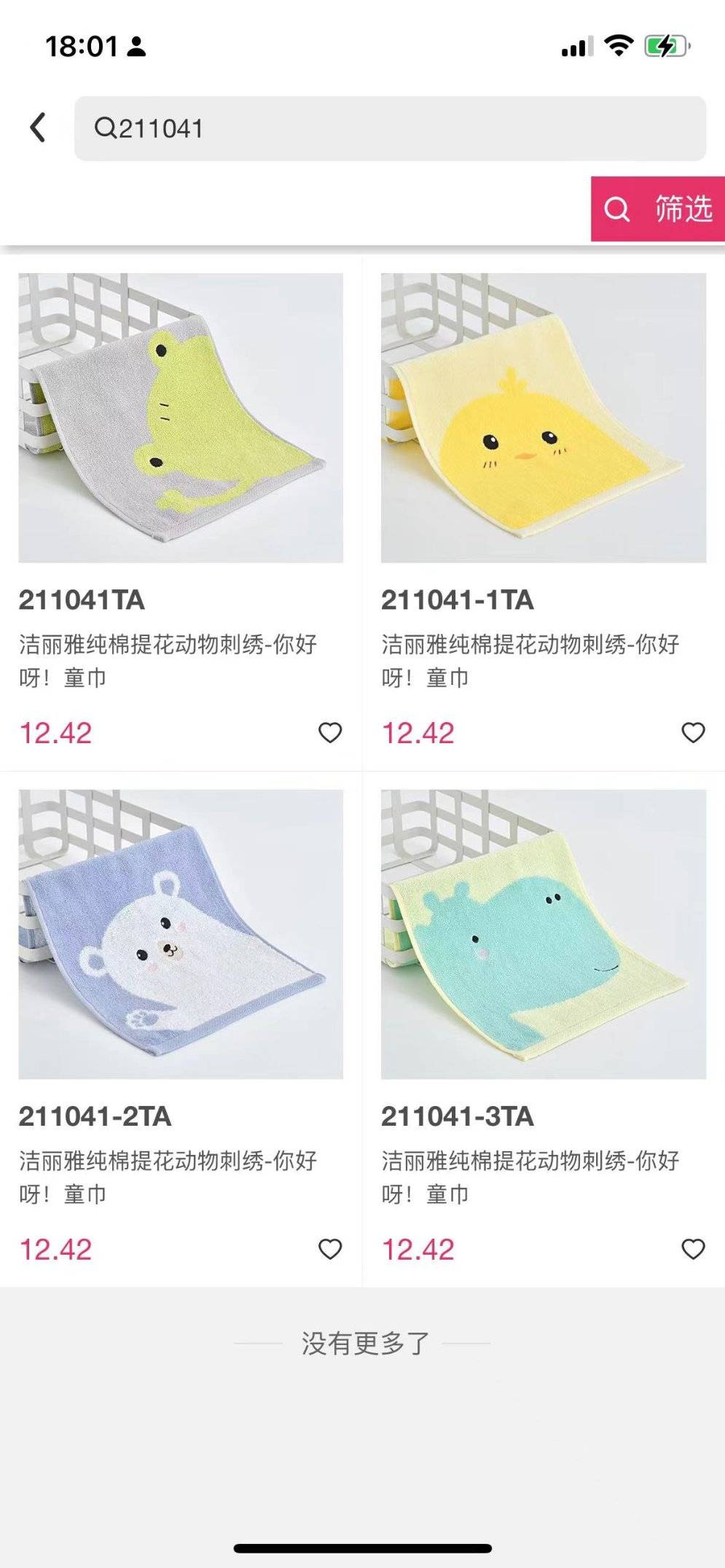Like the 211041-2TA item heart icon
This screenshot has width=725, height=1568.
pyautogui.click(x=330, y=1249)
